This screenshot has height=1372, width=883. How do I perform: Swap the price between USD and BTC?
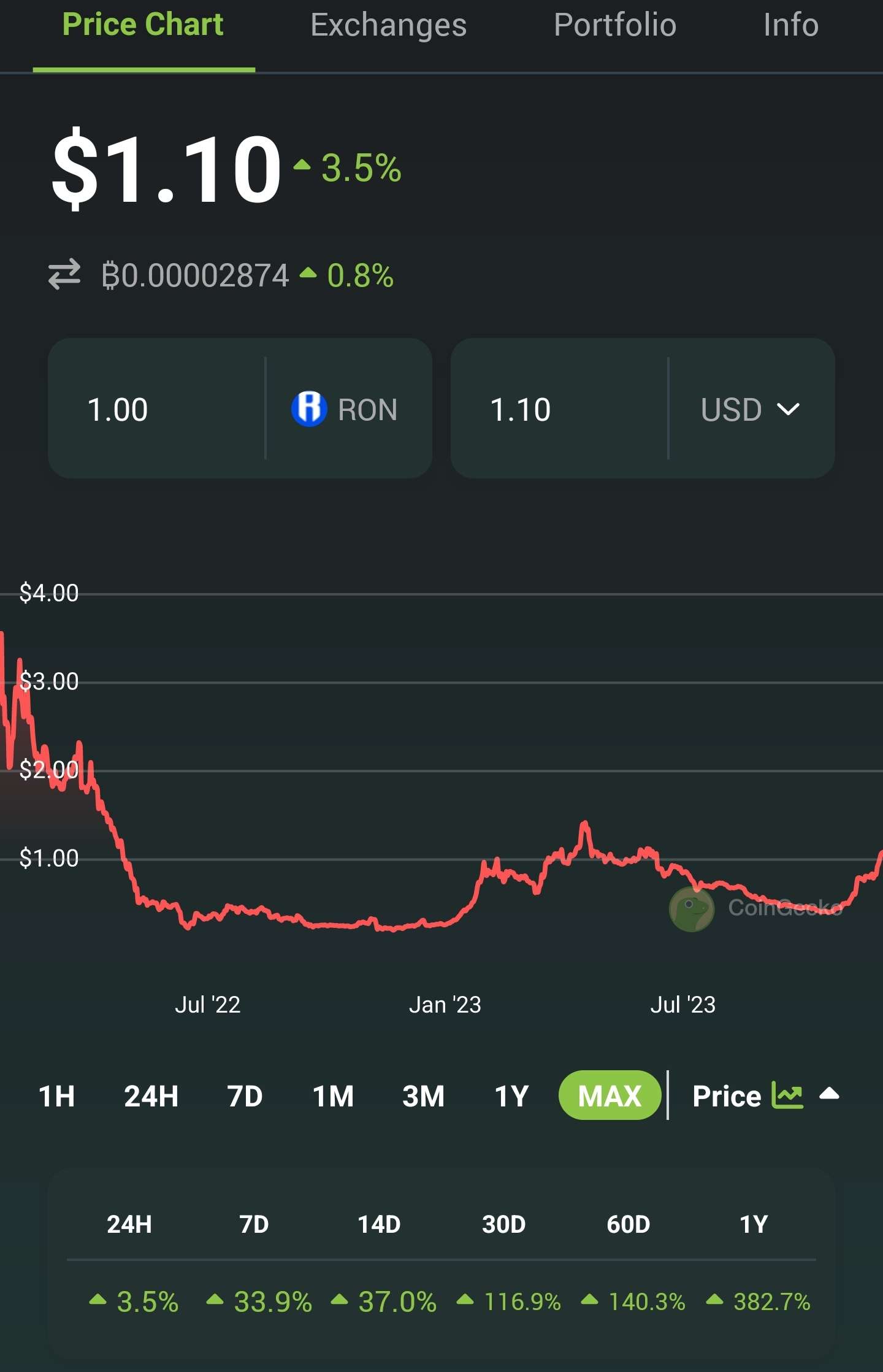64,274
